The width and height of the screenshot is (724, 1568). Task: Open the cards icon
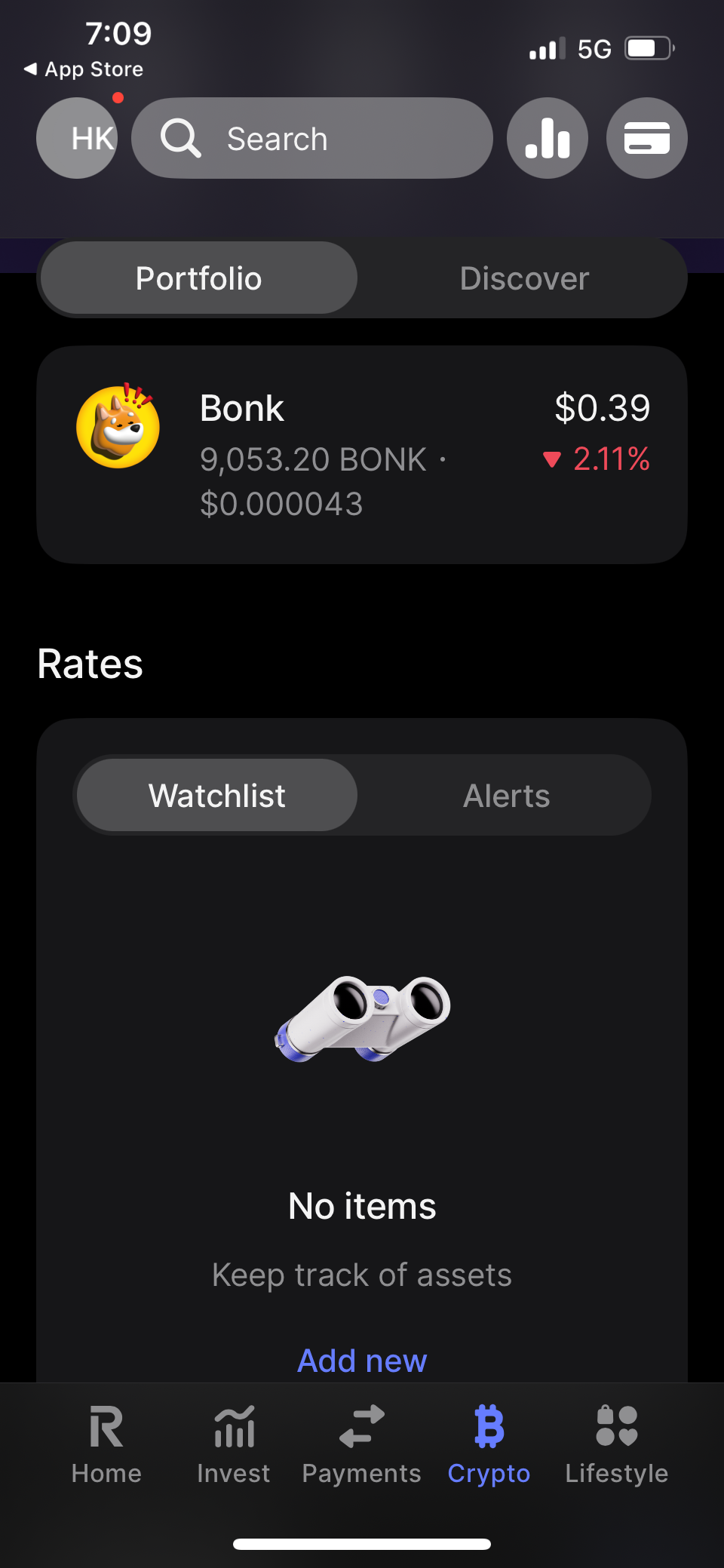pos(646,139)
